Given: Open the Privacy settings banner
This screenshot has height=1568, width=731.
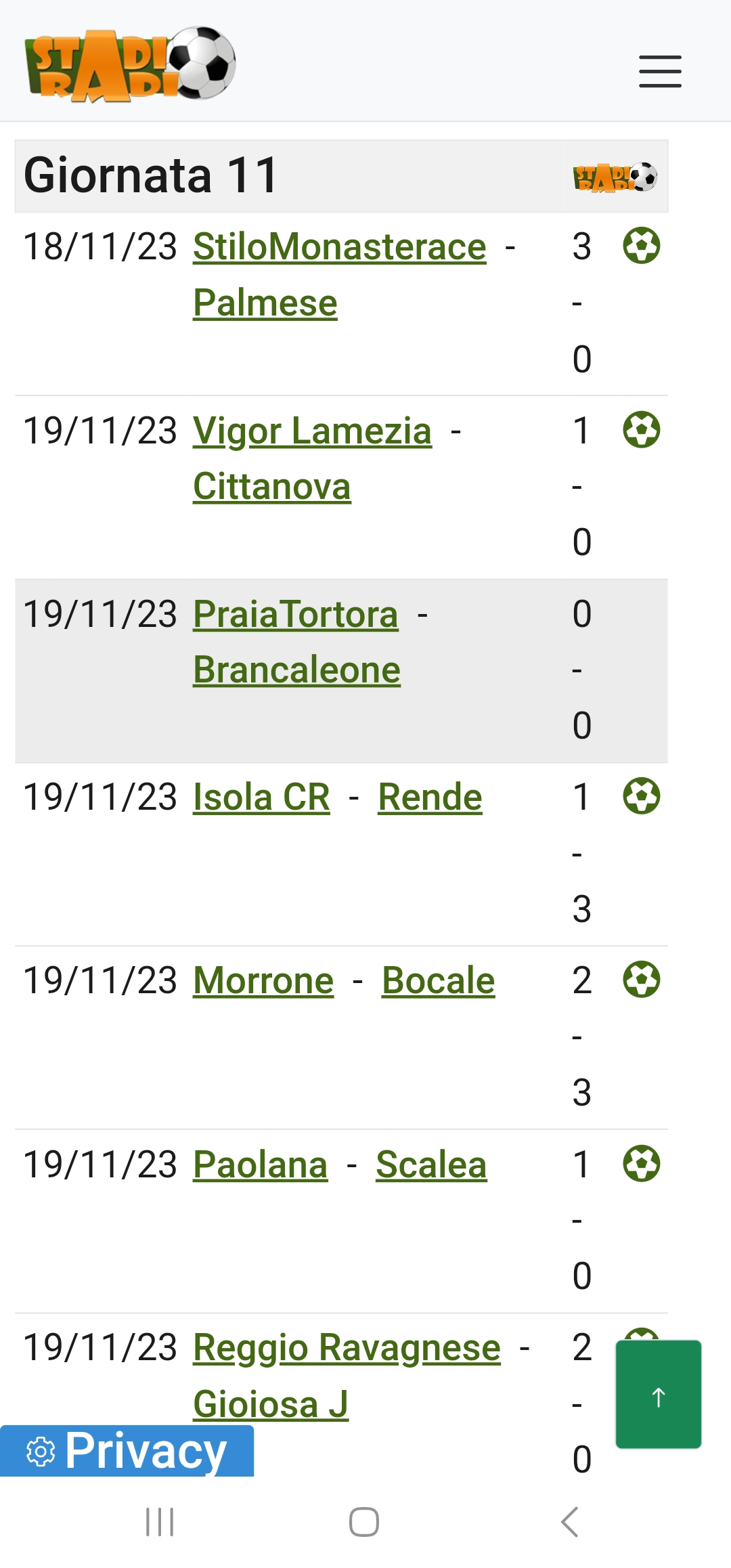Looking at the screenshot, I should [127, 1451].
